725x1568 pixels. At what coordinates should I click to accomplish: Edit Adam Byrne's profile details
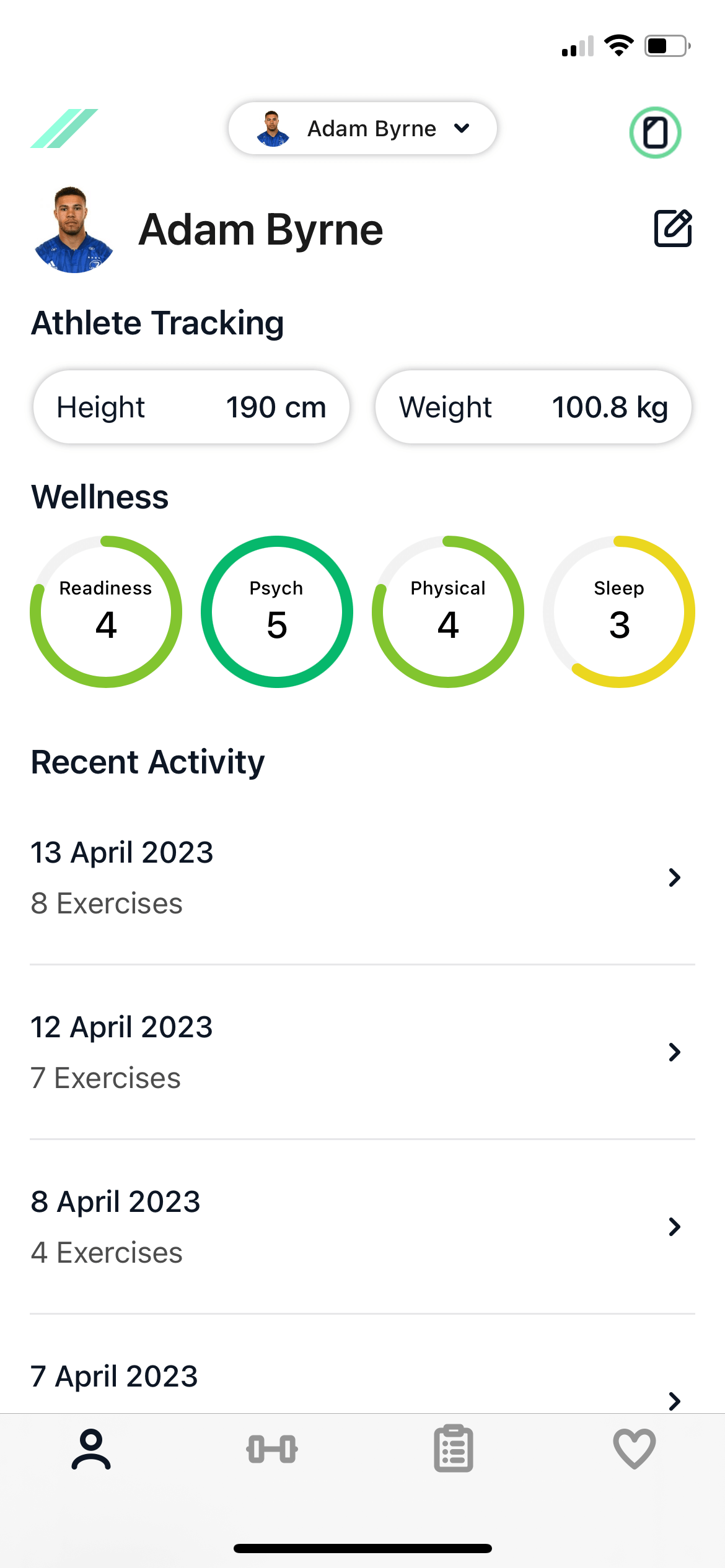pos(672,229)
